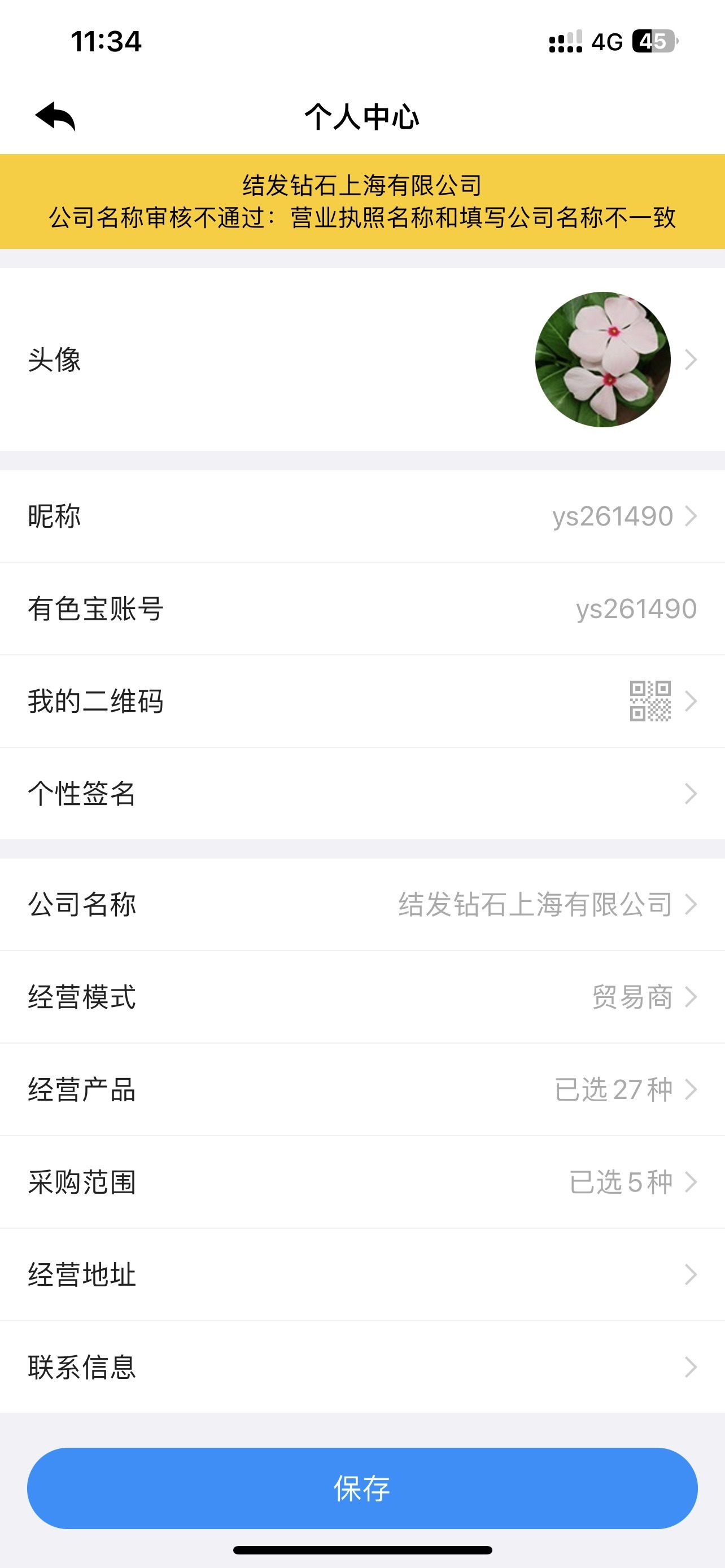This screenshot has height=1568, width=725.
Task: Go back using the arrow icon
Action: (x=55, y=116)
